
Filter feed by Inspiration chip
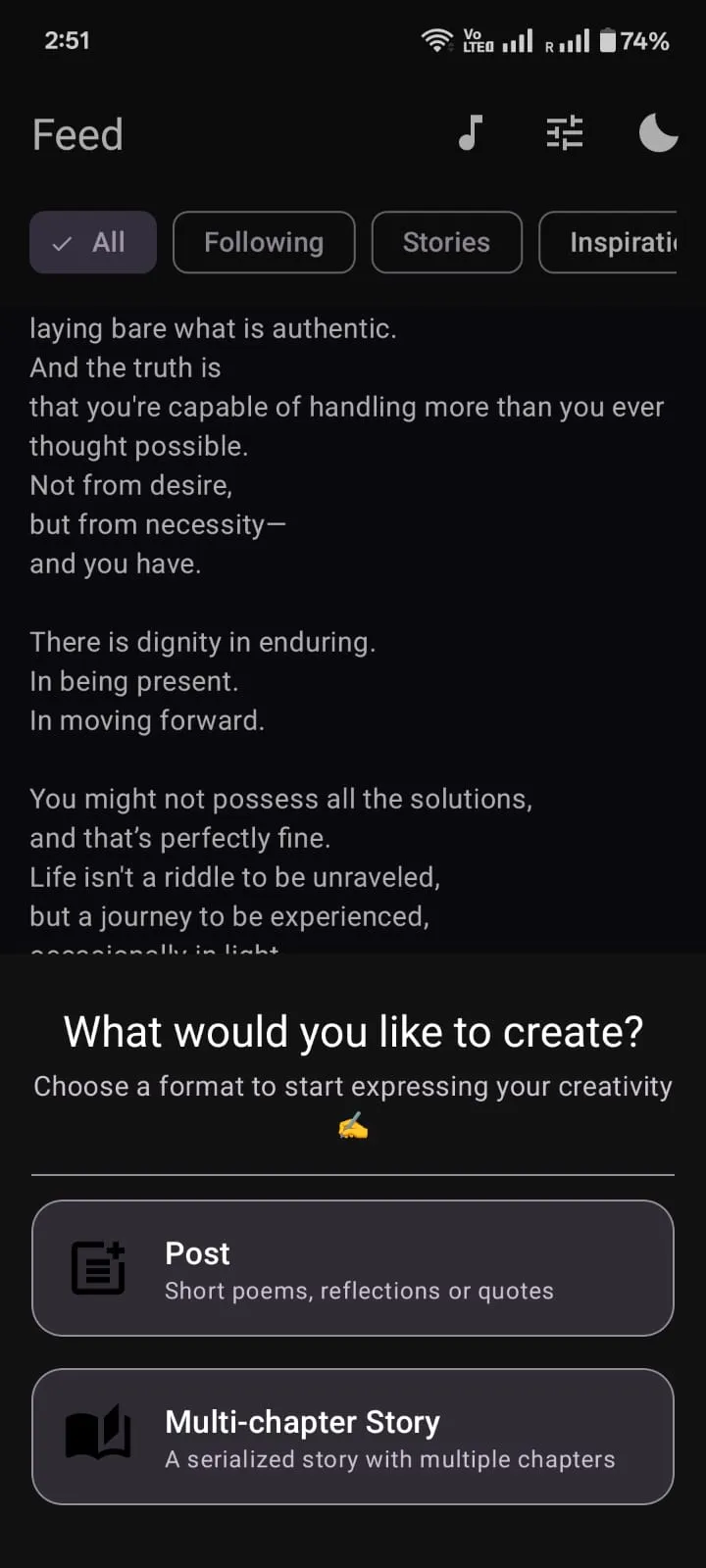610,242
